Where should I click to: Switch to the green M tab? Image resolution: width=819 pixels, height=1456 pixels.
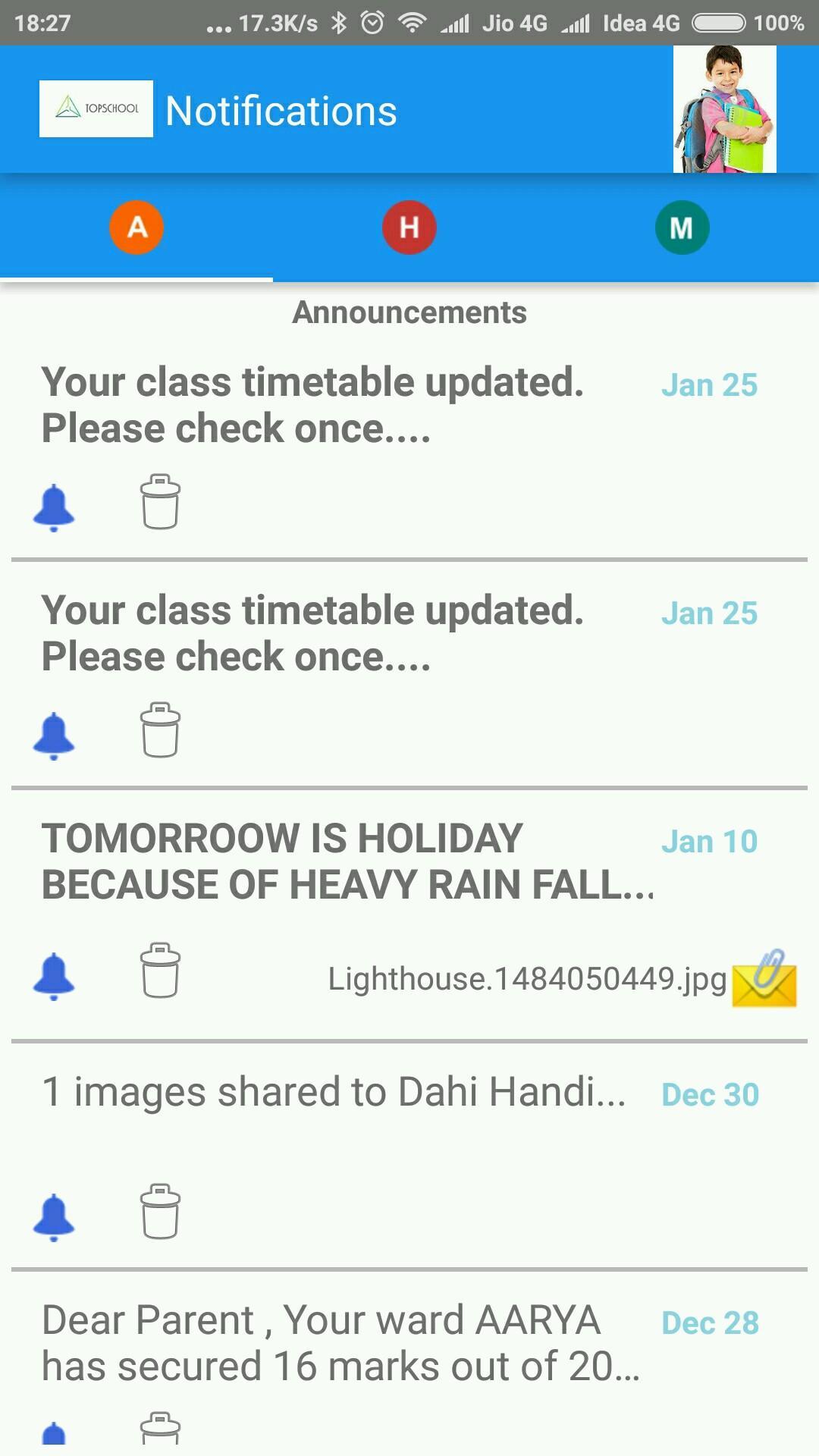pyautogui.click(x=682, y=227)
